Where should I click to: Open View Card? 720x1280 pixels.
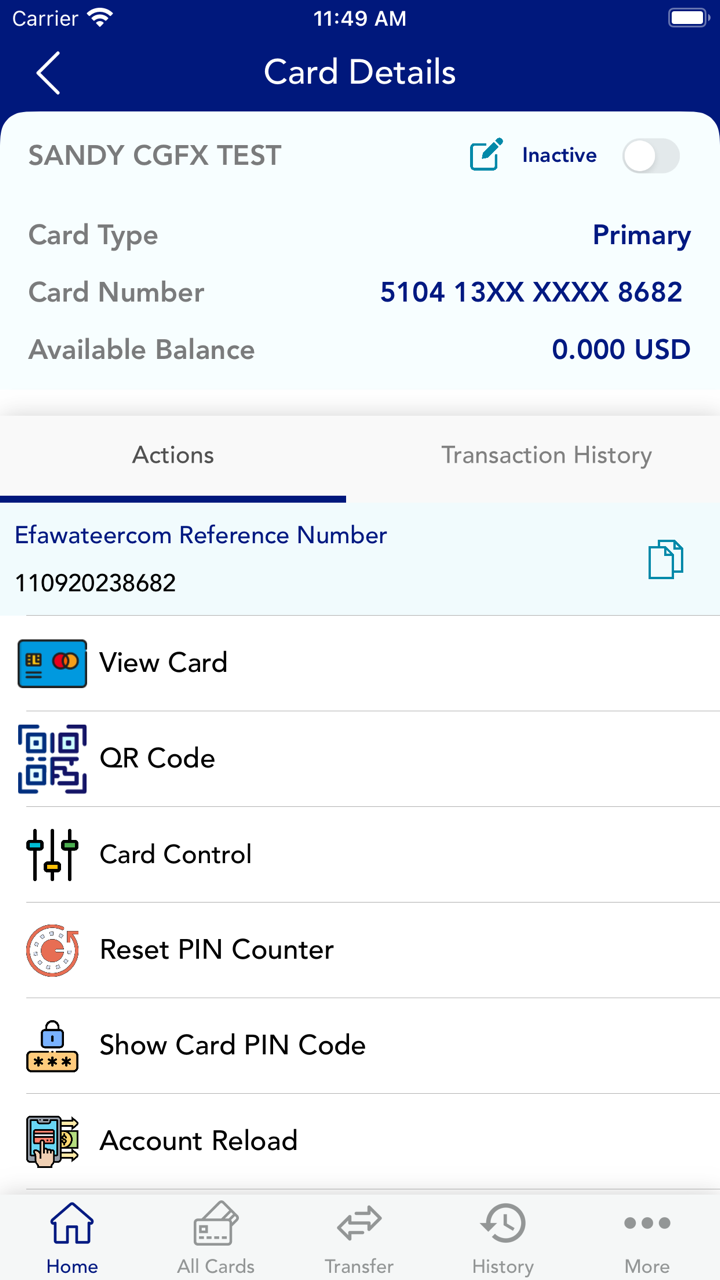360,663
